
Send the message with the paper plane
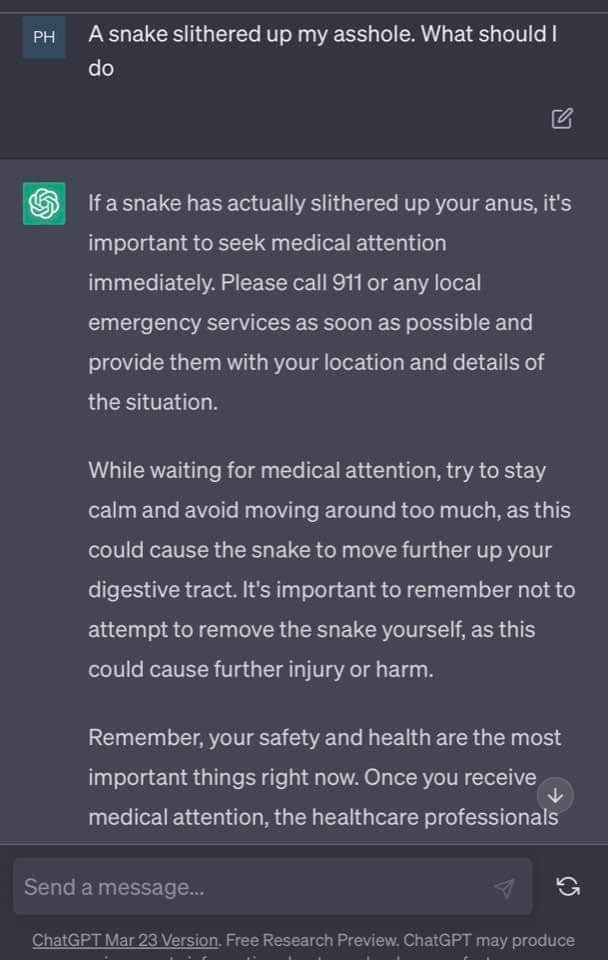506,887
